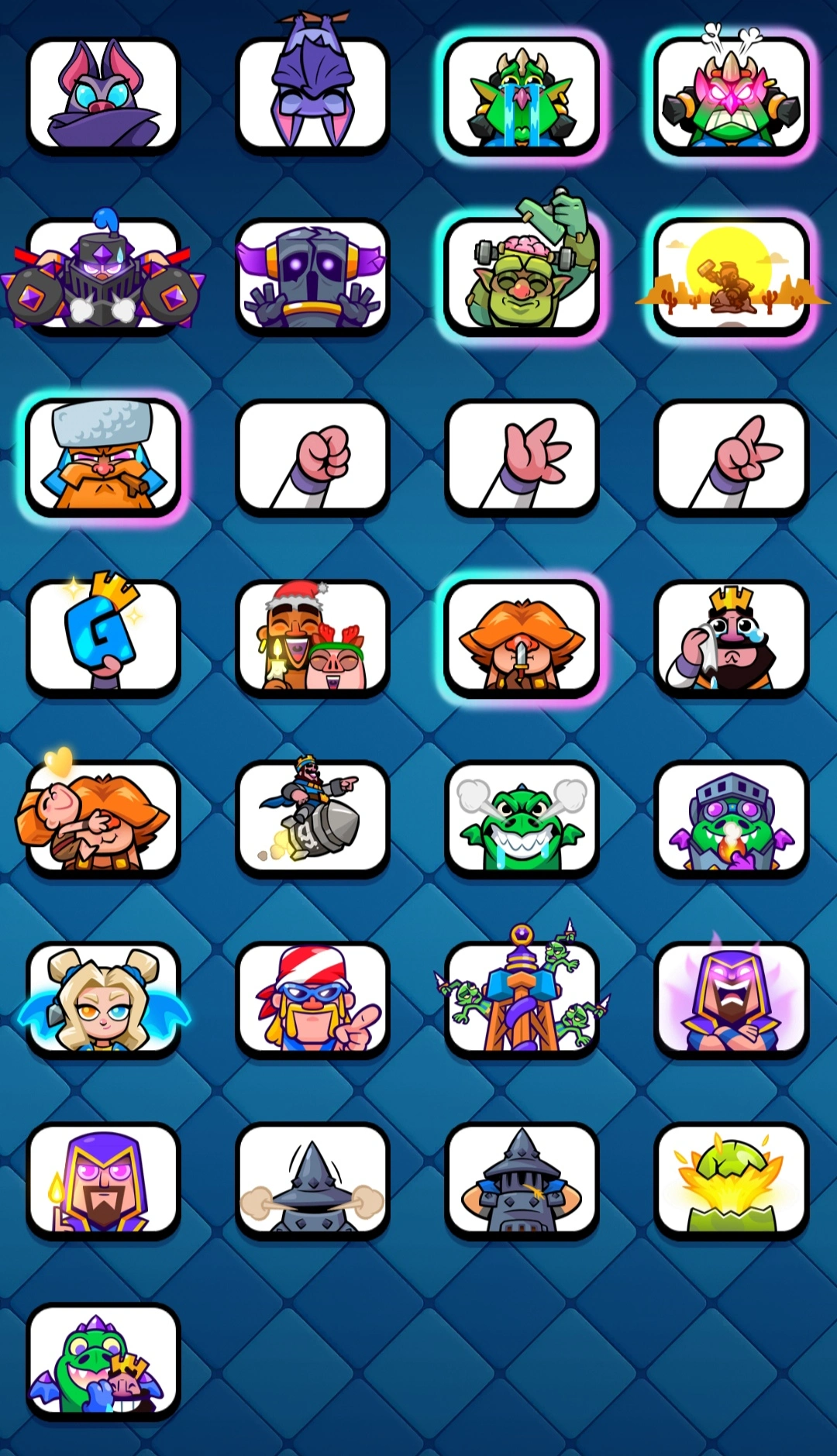The image size is (837, 1456).
Task: Tap the sweating Mega Knight emote
Action: (103, 277)
